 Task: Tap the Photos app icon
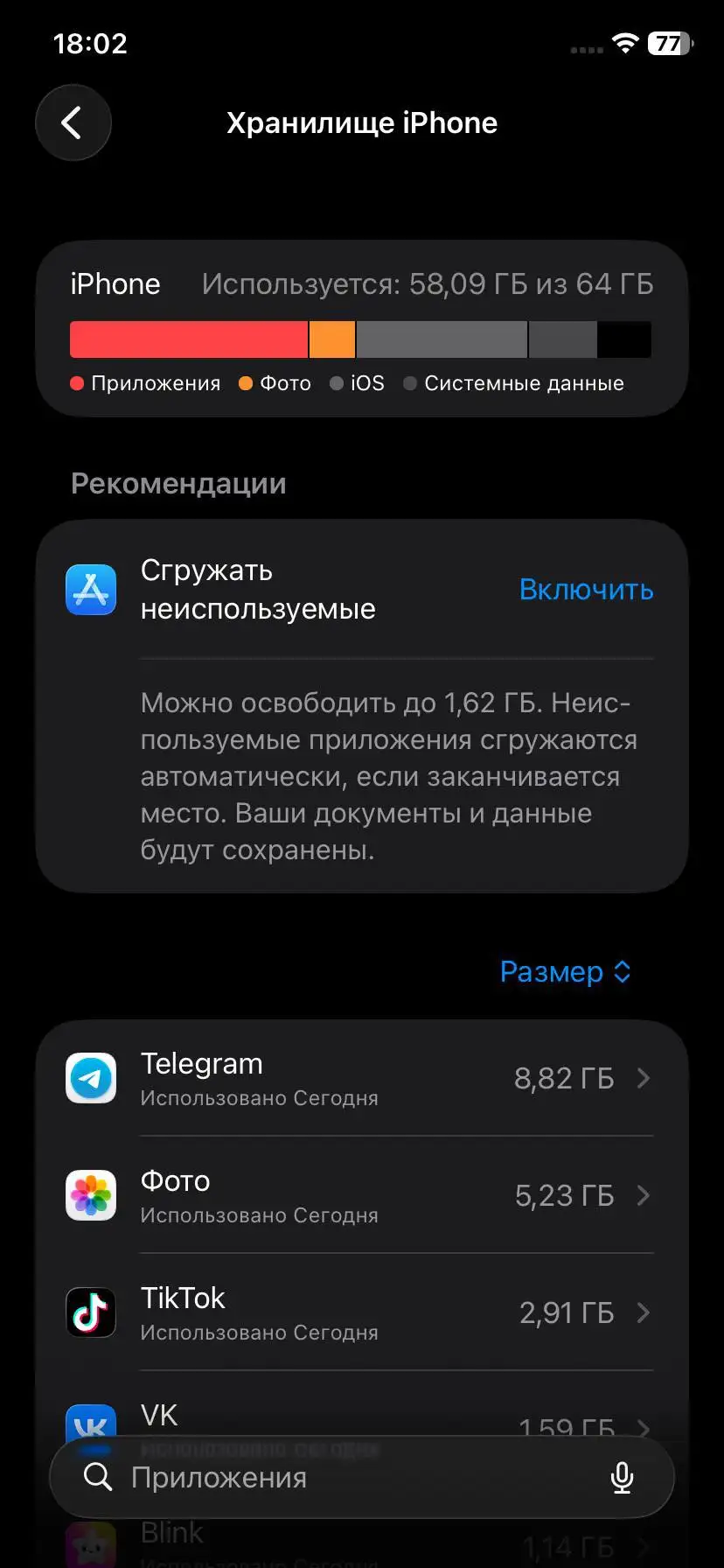pyautogui.click(x=90, y=1195)
